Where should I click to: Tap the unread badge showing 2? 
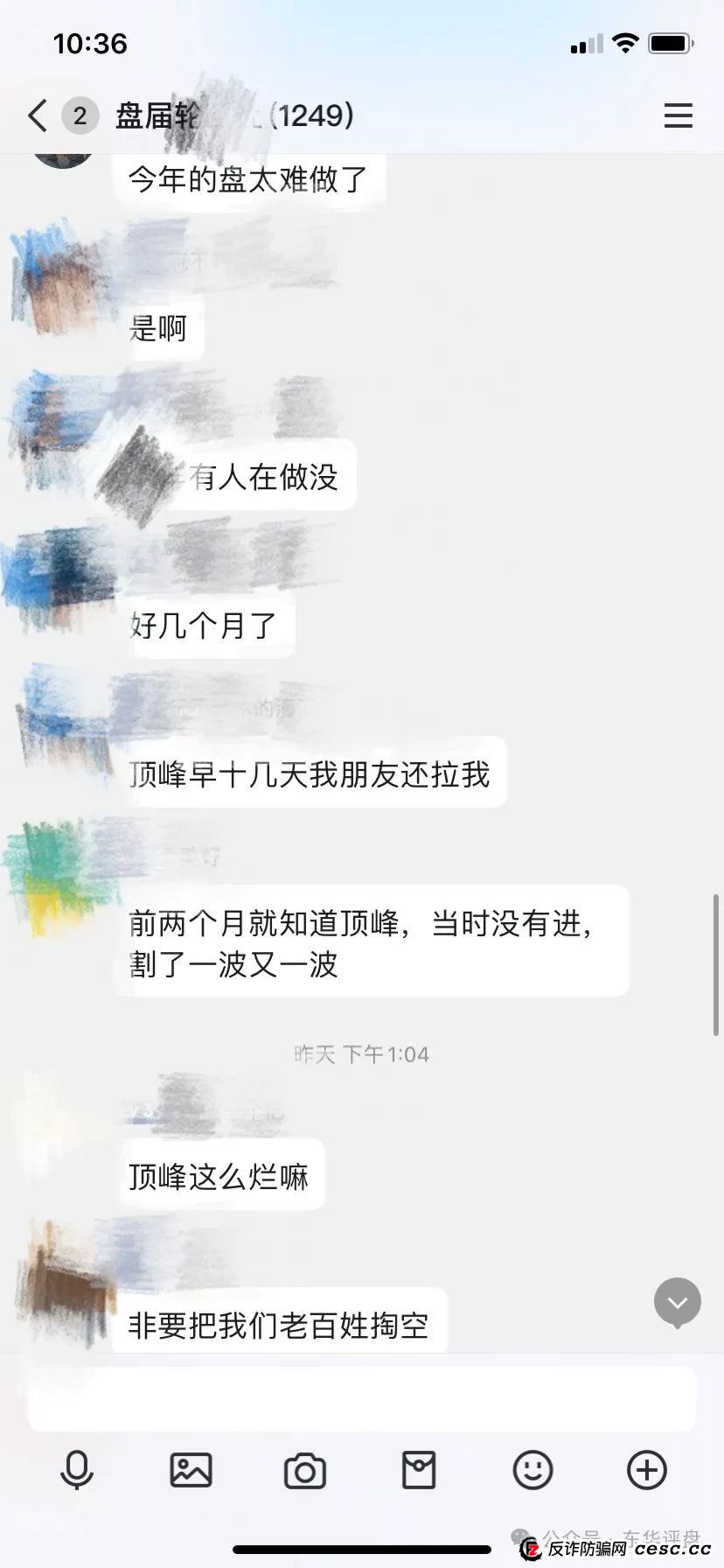[x=79, y=115]
